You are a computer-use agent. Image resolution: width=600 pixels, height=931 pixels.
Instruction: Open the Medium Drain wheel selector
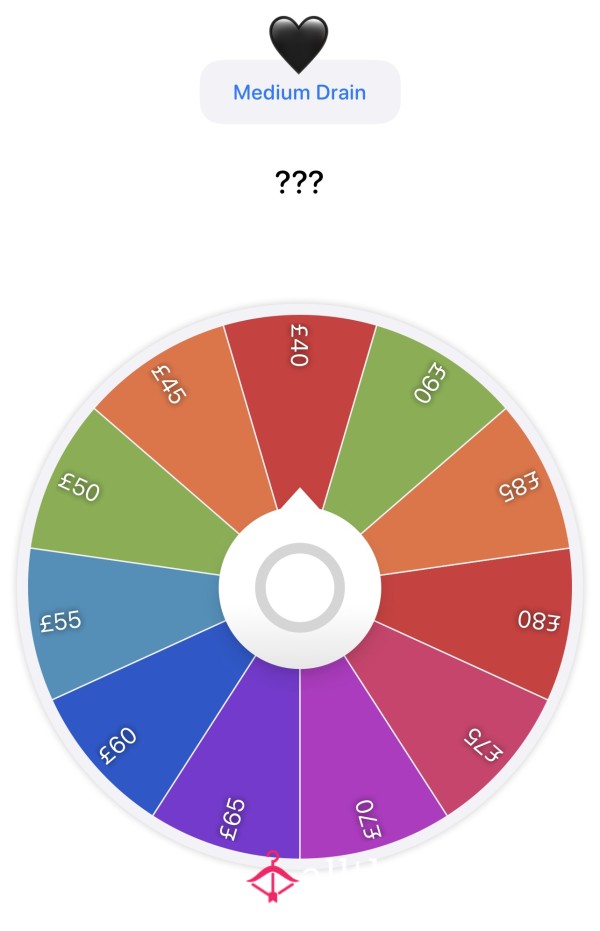tap(300, 92)
